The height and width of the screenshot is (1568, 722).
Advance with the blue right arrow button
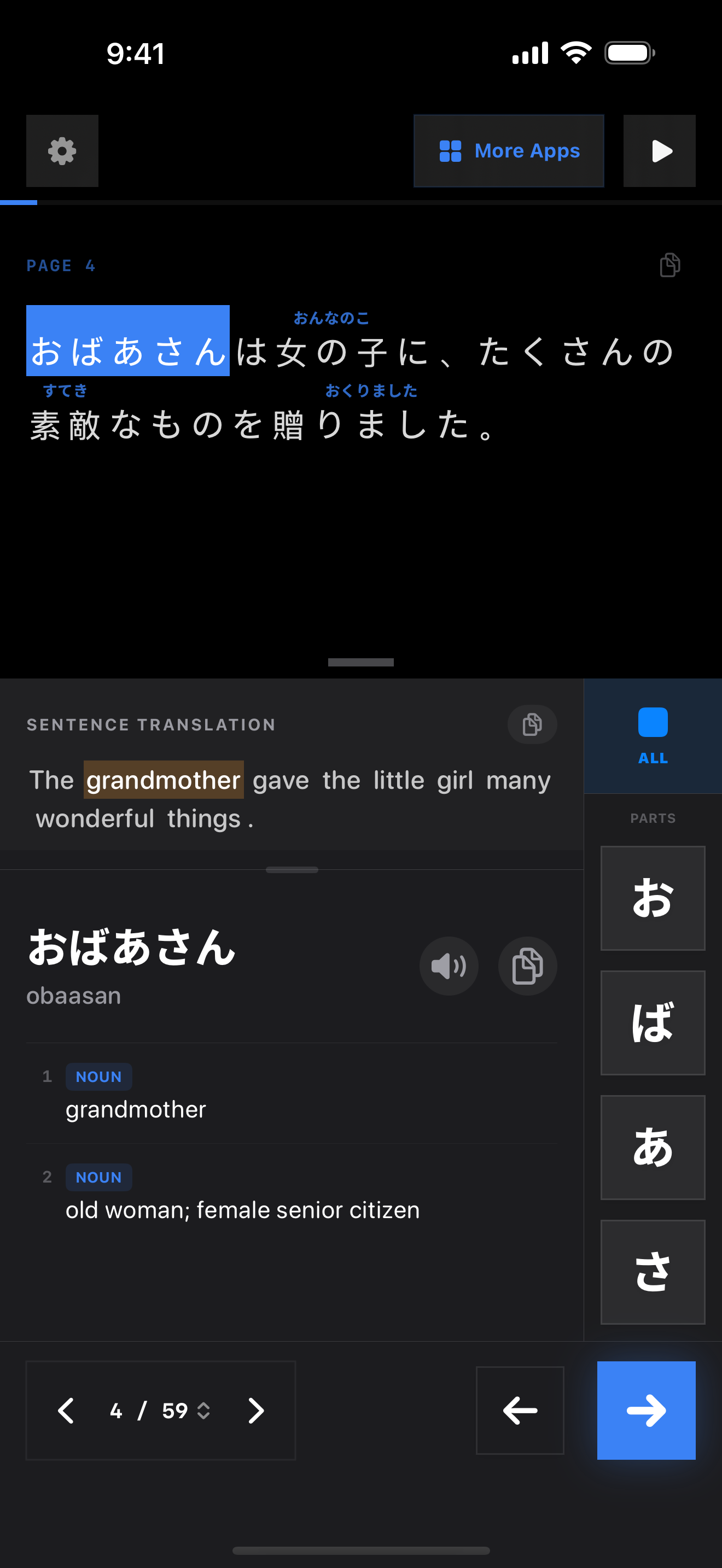(646, 1411)
